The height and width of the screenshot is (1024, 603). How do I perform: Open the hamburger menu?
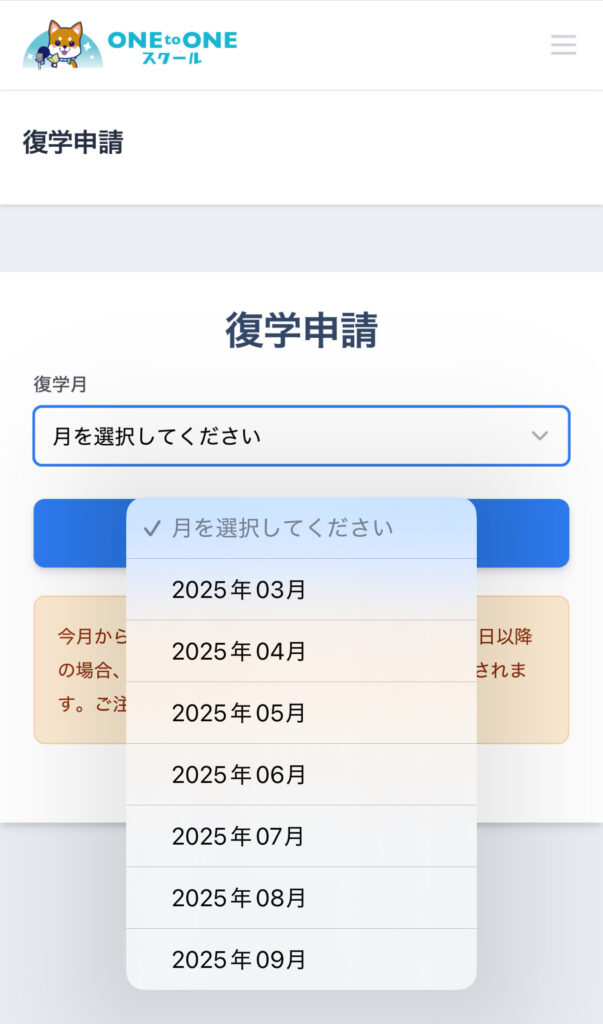(x=563, y=44)
